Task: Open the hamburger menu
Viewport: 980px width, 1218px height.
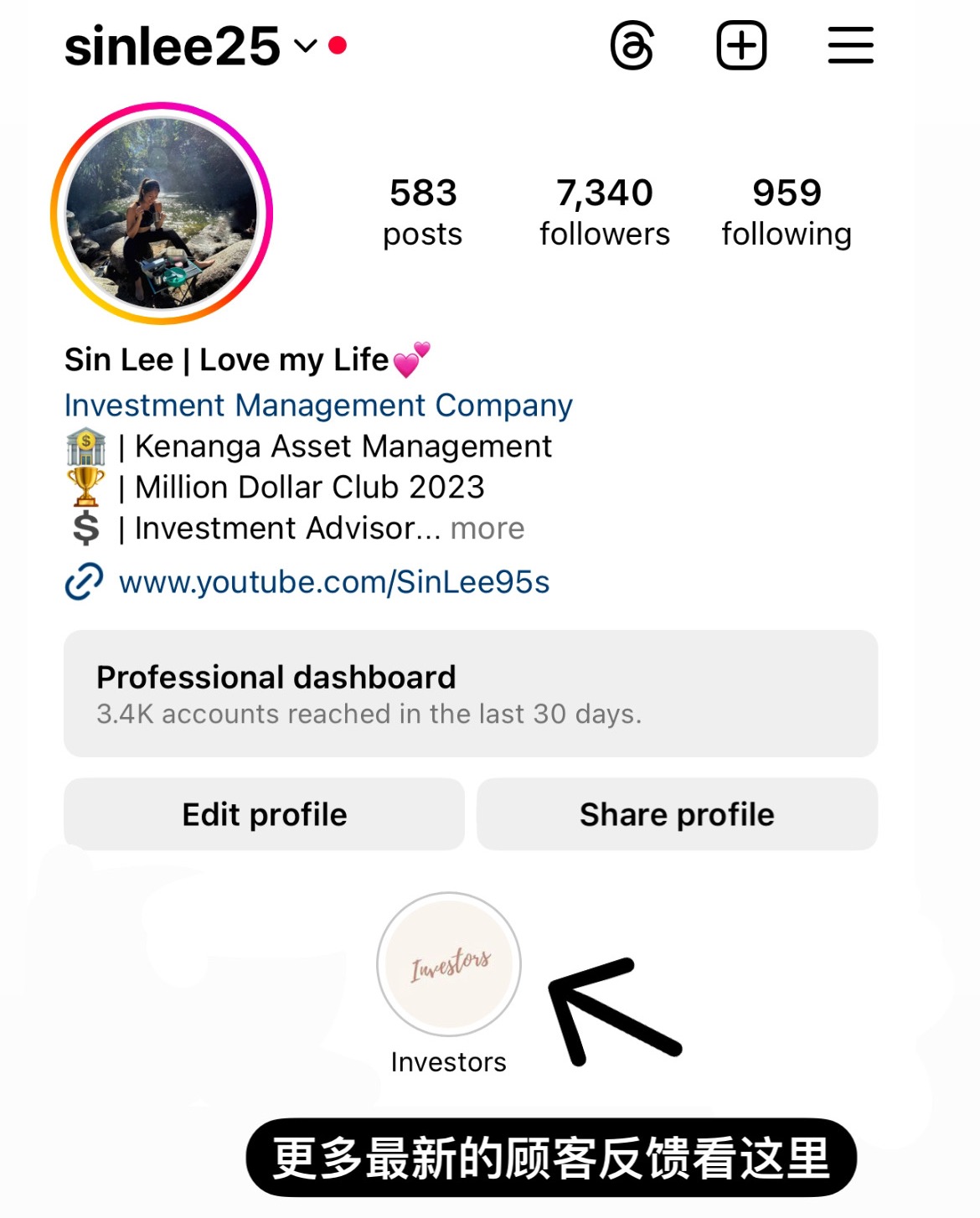Action: (850, 46)
